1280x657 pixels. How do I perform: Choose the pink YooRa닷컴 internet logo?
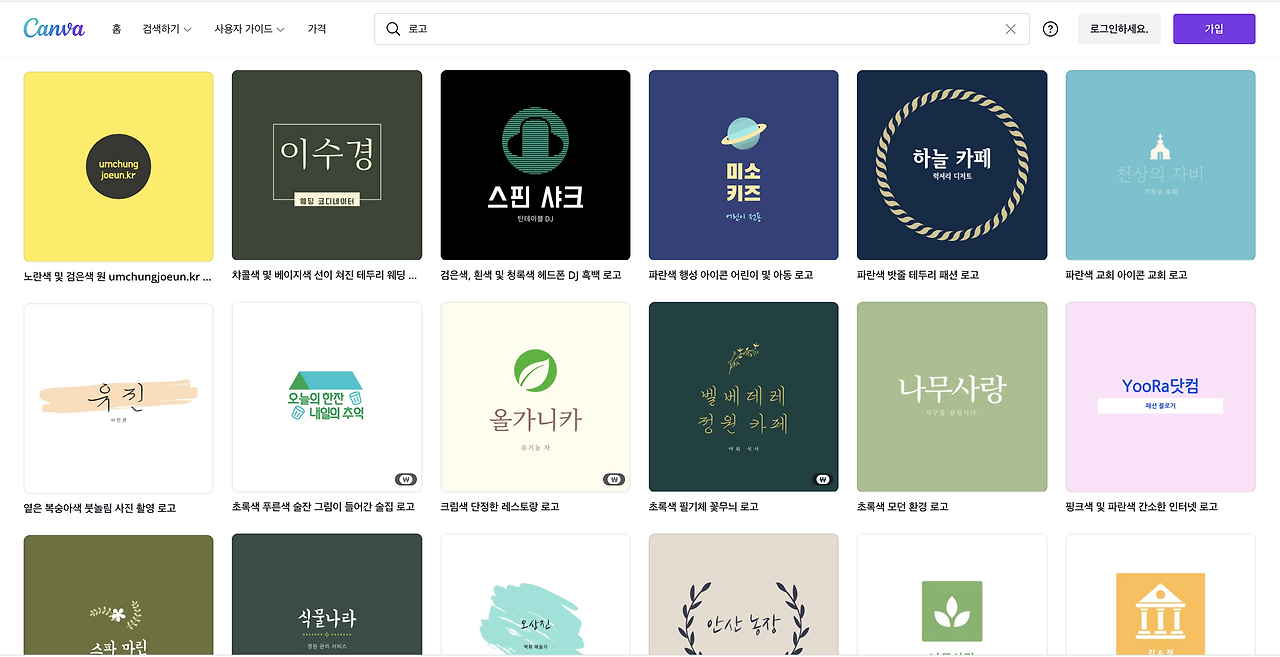pyautogui.click(x=1160, y=397)
